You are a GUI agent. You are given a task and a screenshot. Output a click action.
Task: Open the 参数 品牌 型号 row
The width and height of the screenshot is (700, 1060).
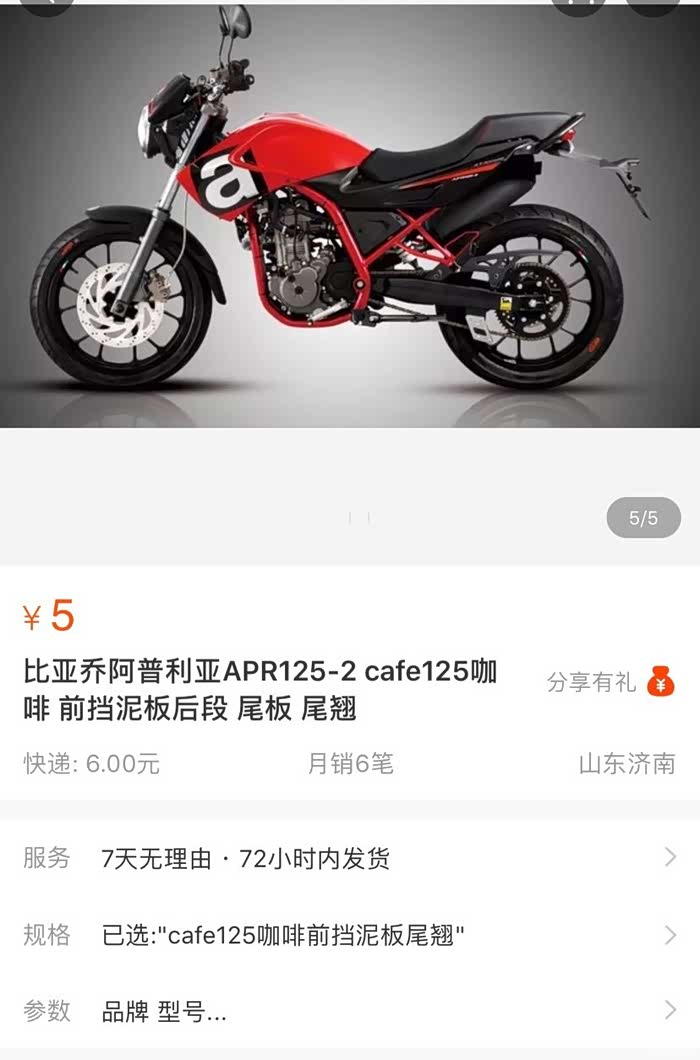click(x=350, y=1011)
